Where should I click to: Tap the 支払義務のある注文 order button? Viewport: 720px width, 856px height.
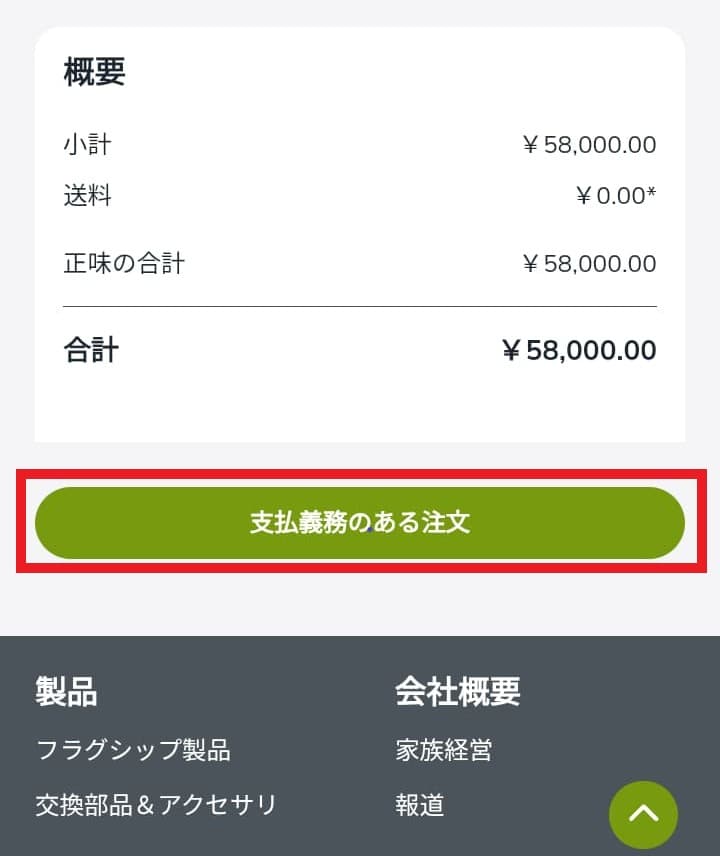[x=360, y=523]
